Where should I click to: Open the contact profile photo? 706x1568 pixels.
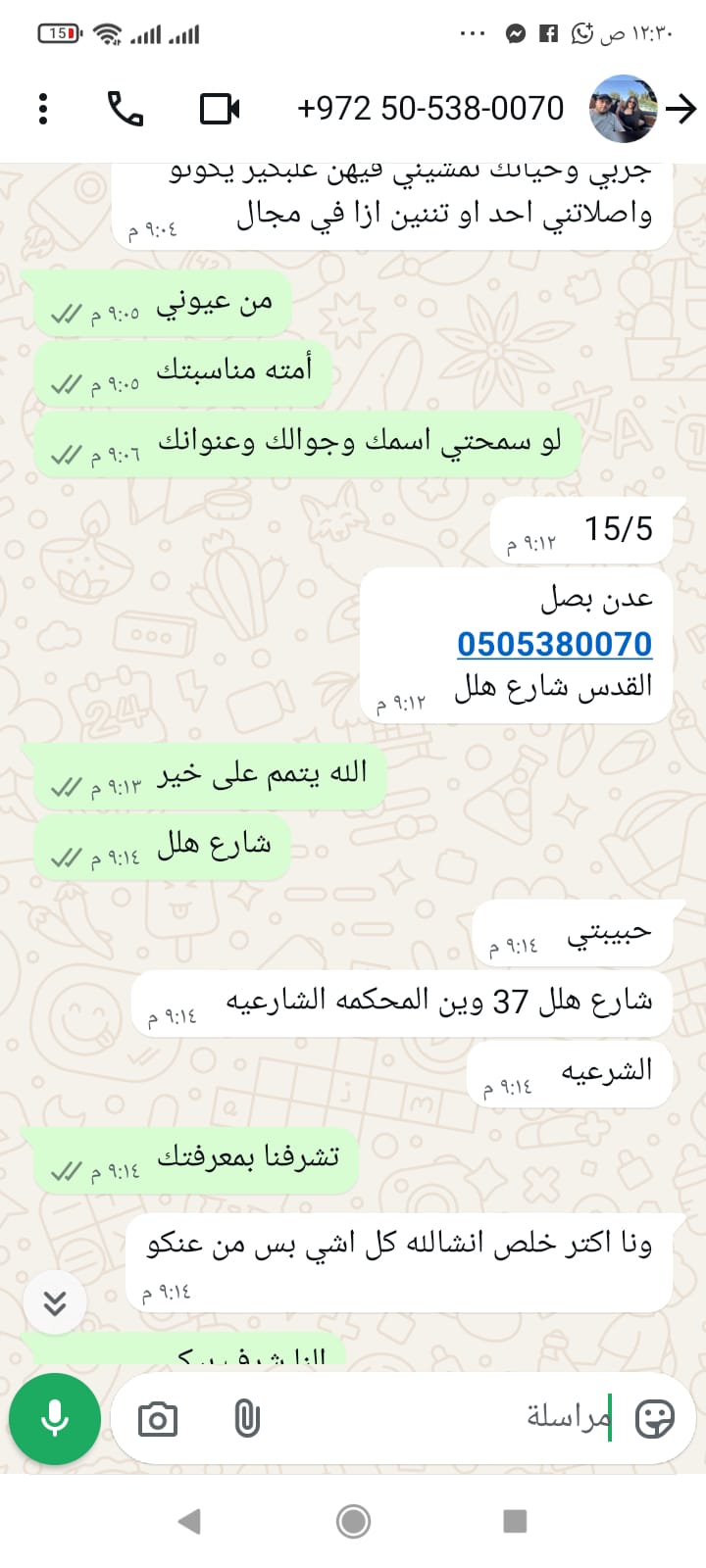pyautogui.click(x=624, y=109)
